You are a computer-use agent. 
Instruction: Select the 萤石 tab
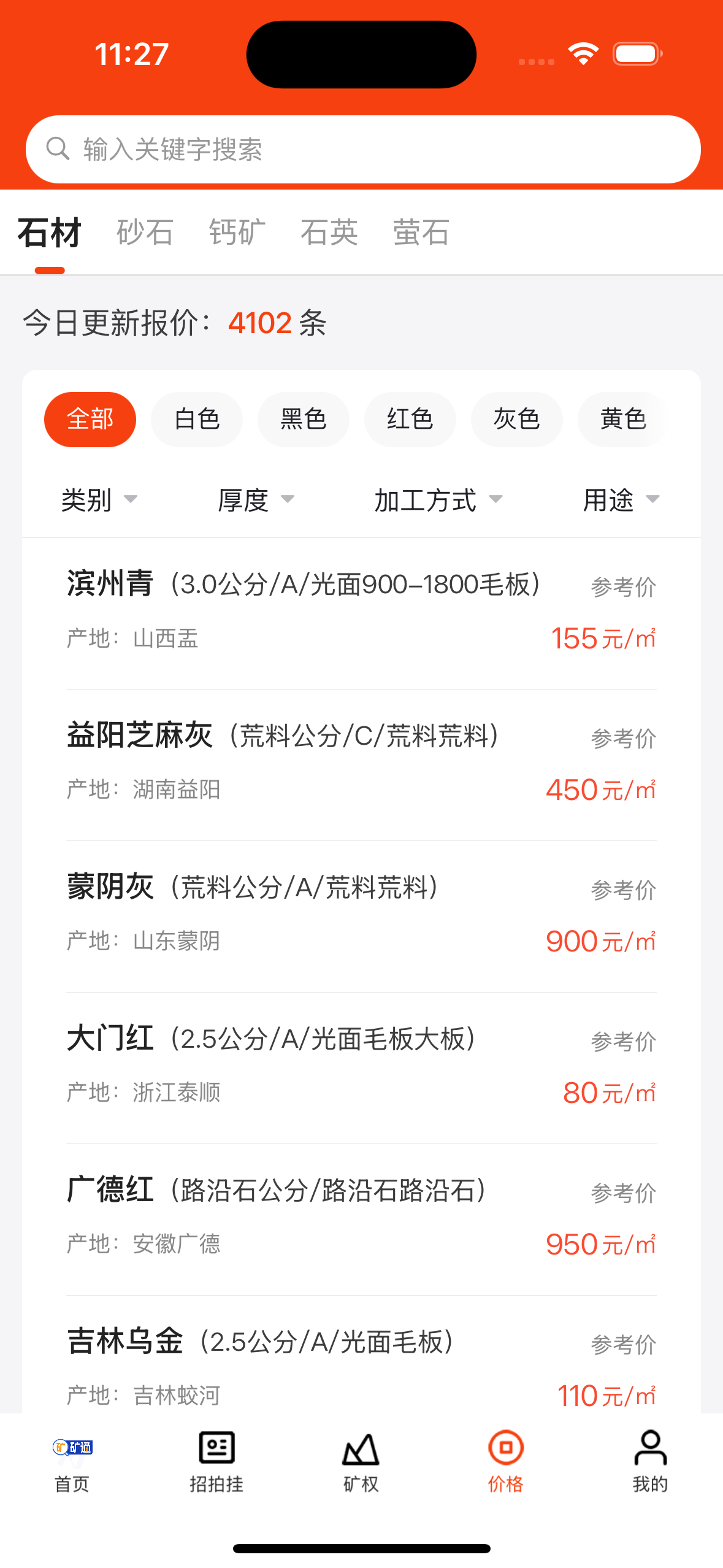tap(421, 233)
